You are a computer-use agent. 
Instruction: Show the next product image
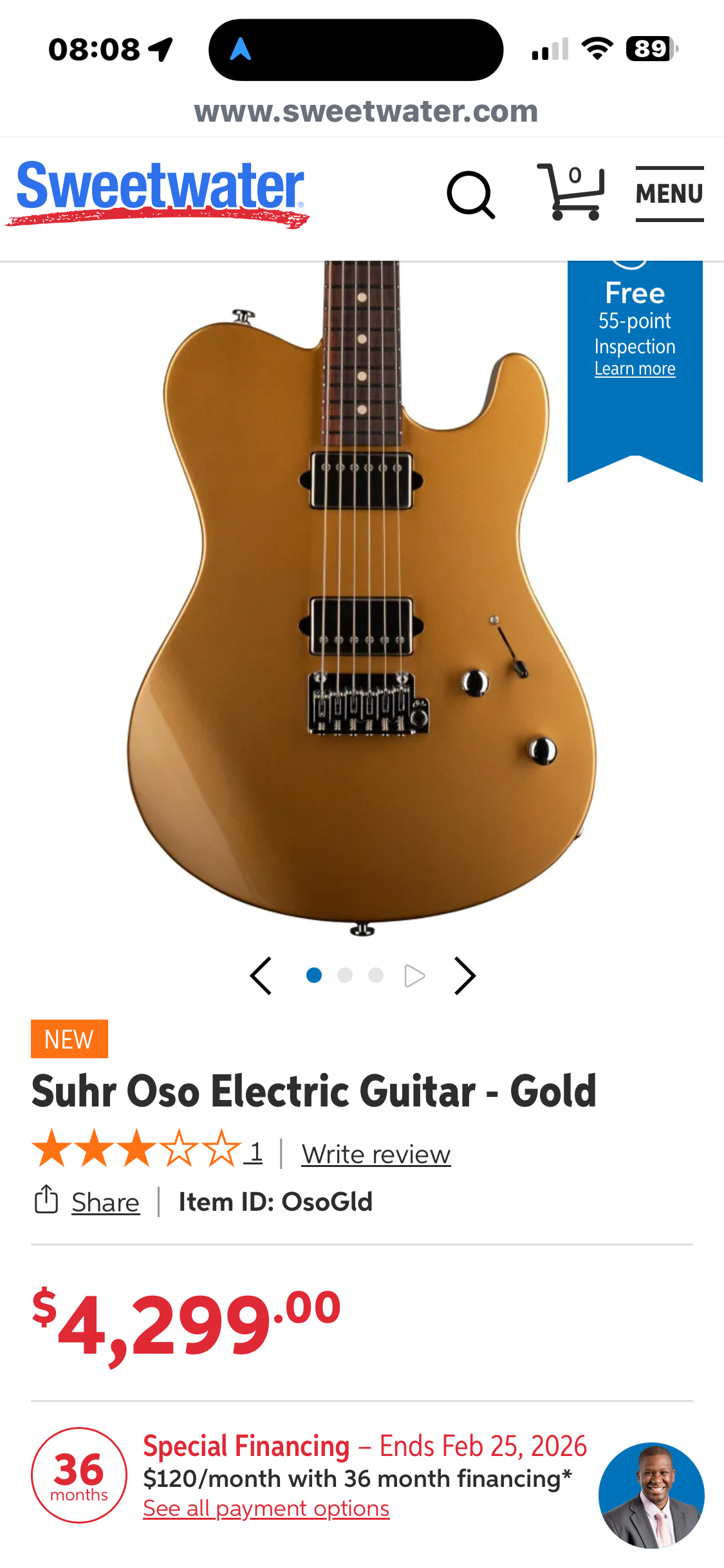[x=464, y=976]
